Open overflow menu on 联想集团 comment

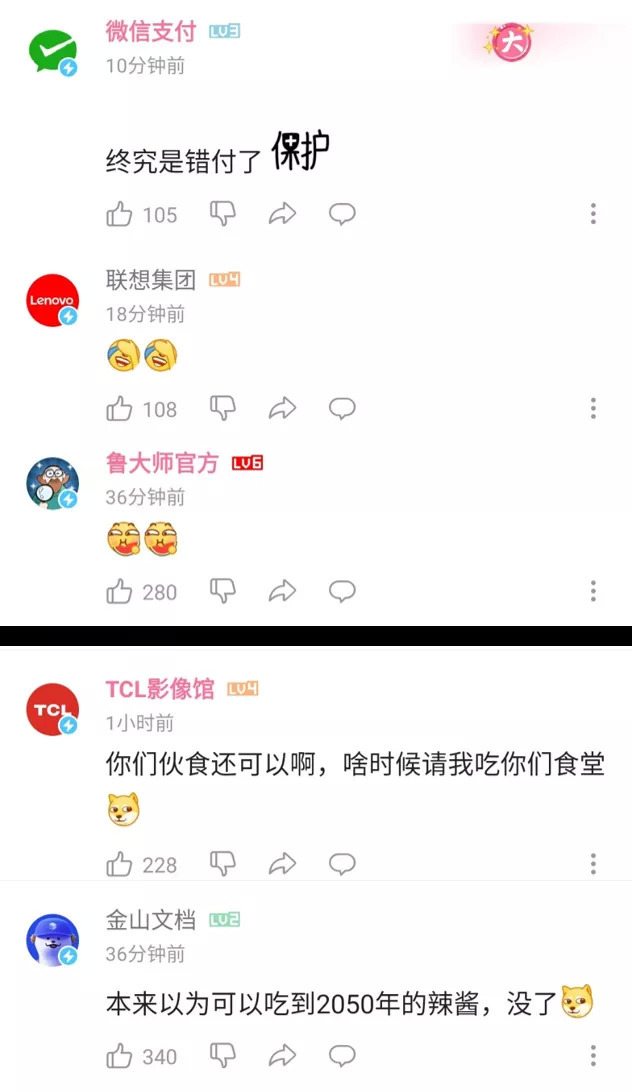click(x=593, y=408)
